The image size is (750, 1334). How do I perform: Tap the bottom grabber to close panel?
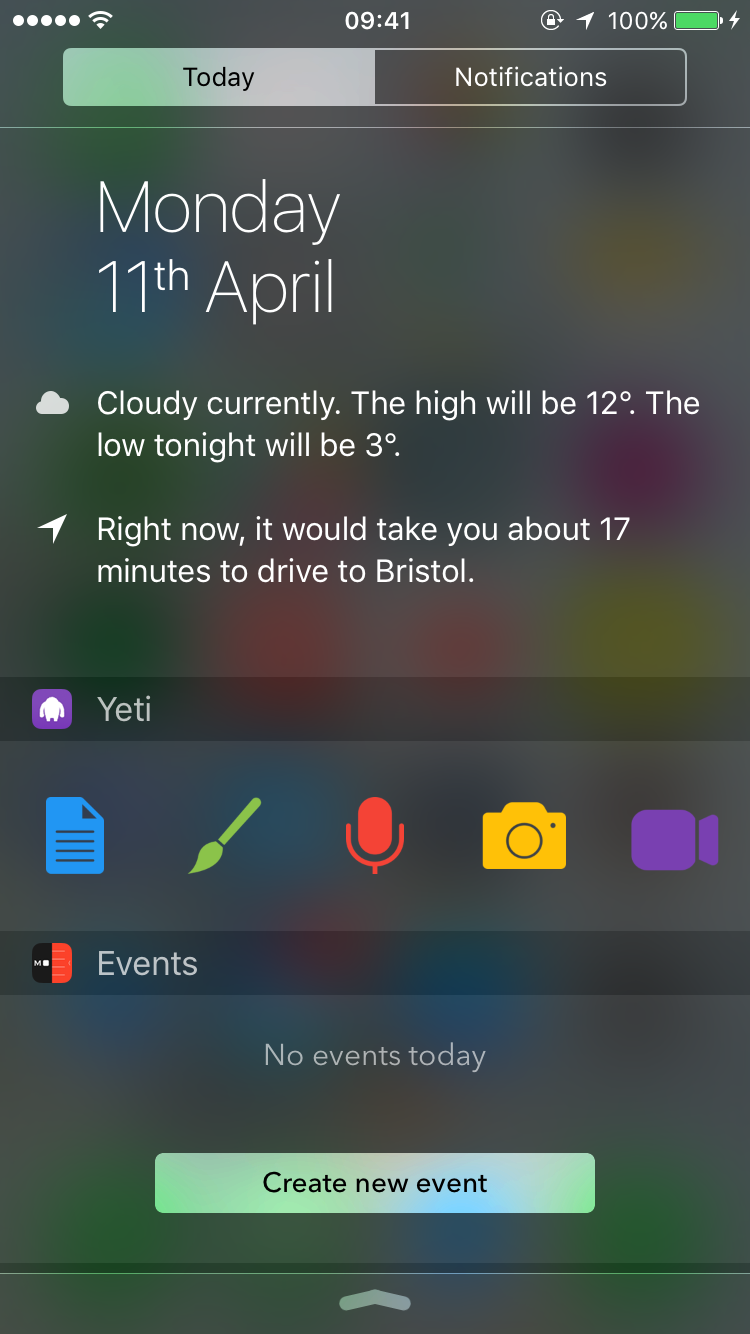(375, 1301)
